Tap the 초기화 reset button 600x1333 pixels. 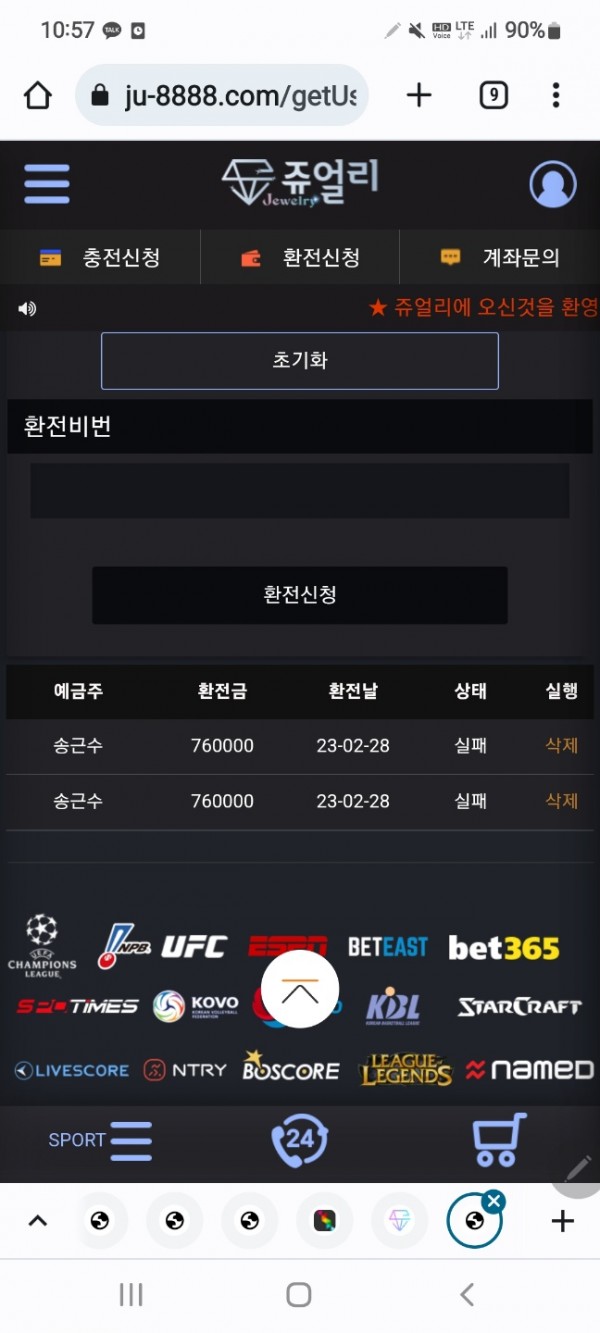(300, 361)
